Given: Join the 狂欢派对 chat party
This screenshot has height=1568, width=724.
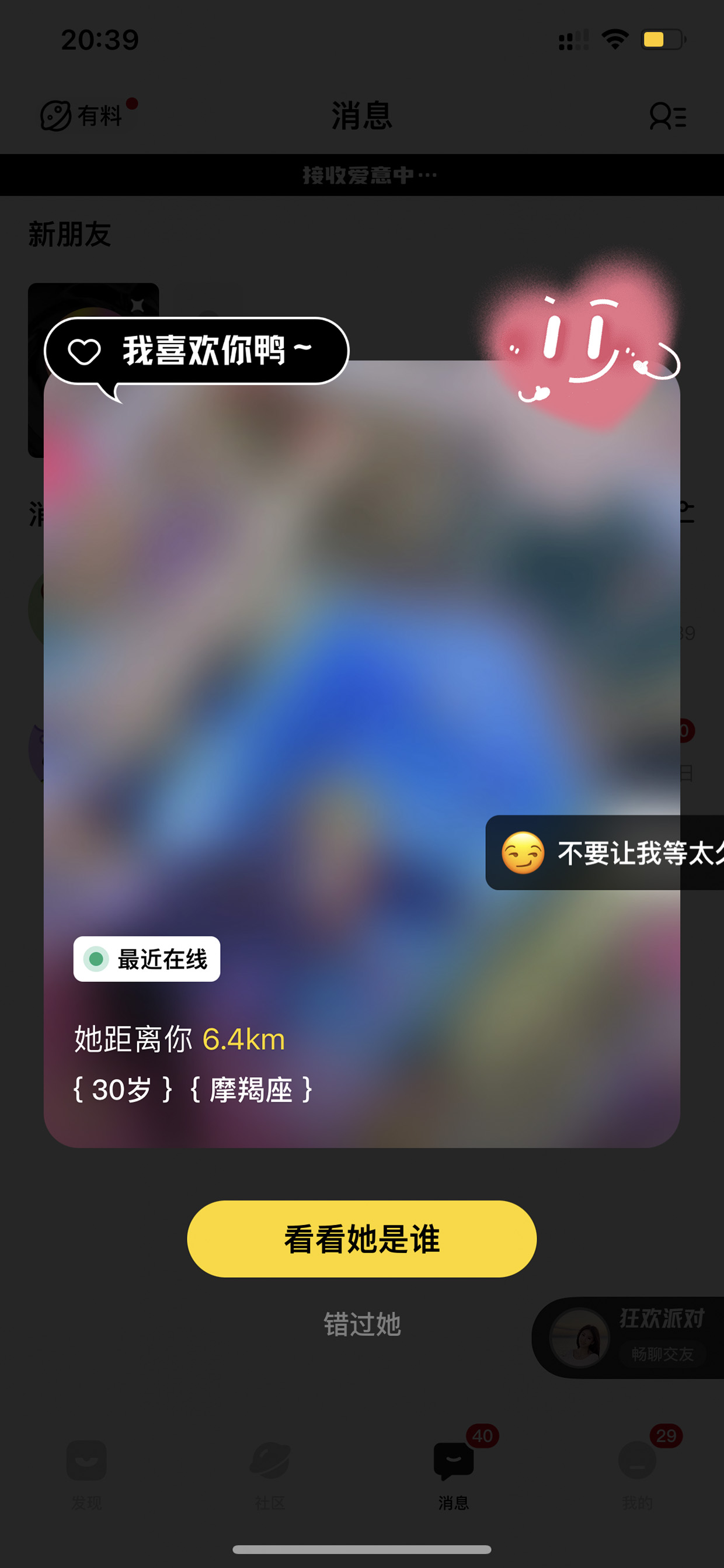Looking at the screenshot, I should tap(628, 1337).
